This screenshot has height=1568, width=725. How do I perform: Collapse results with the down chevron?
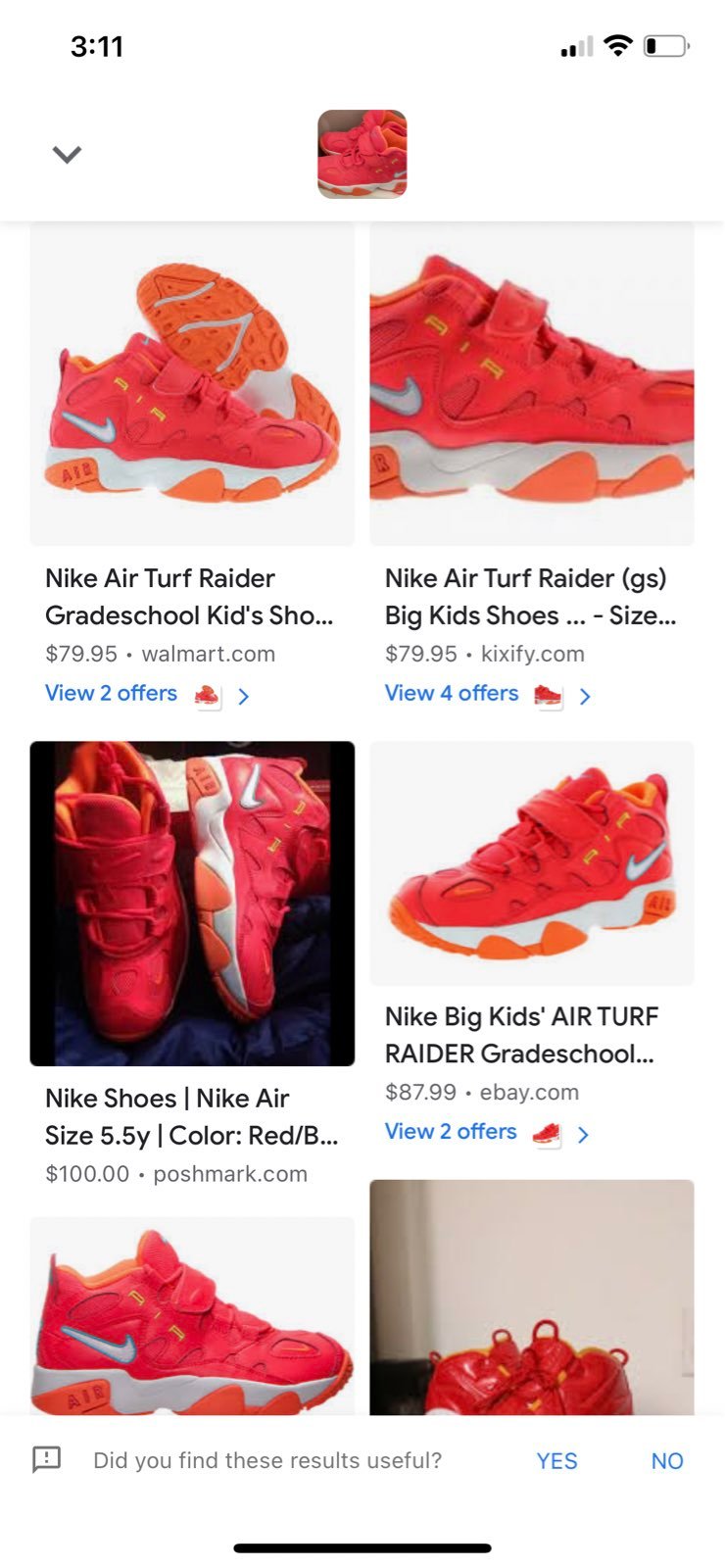coord(67,154)
